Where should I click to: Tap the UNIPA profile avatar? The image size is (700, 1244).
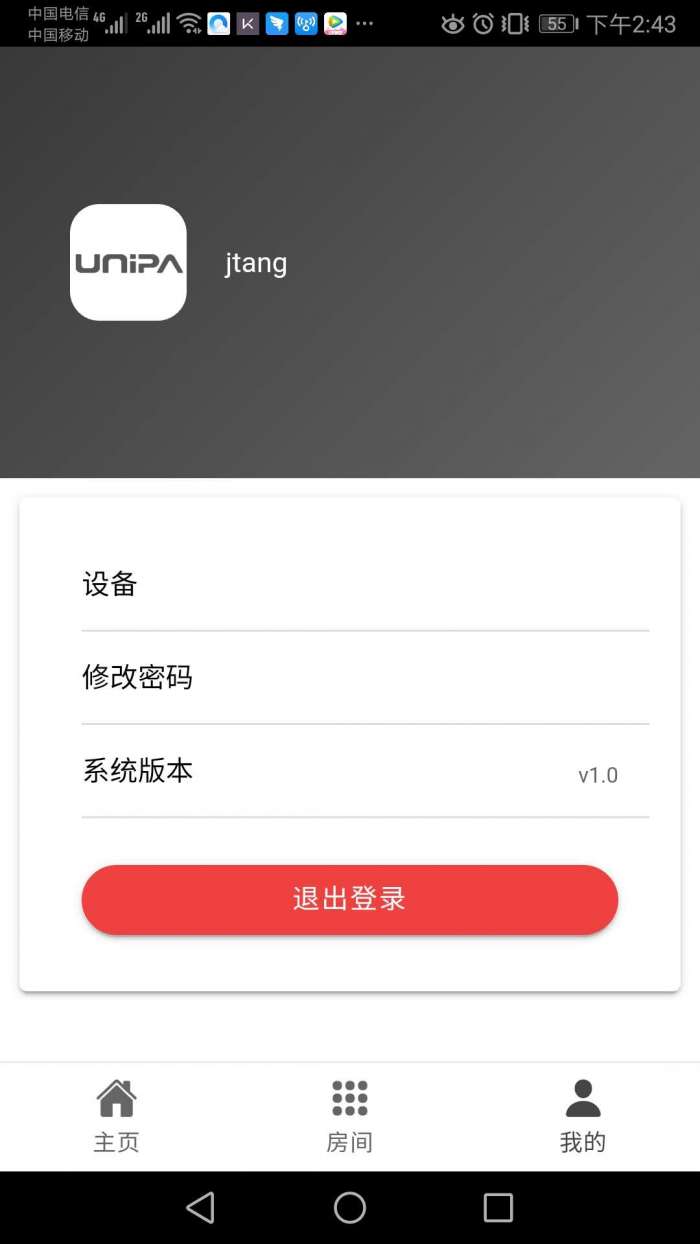tap(128, 263)
